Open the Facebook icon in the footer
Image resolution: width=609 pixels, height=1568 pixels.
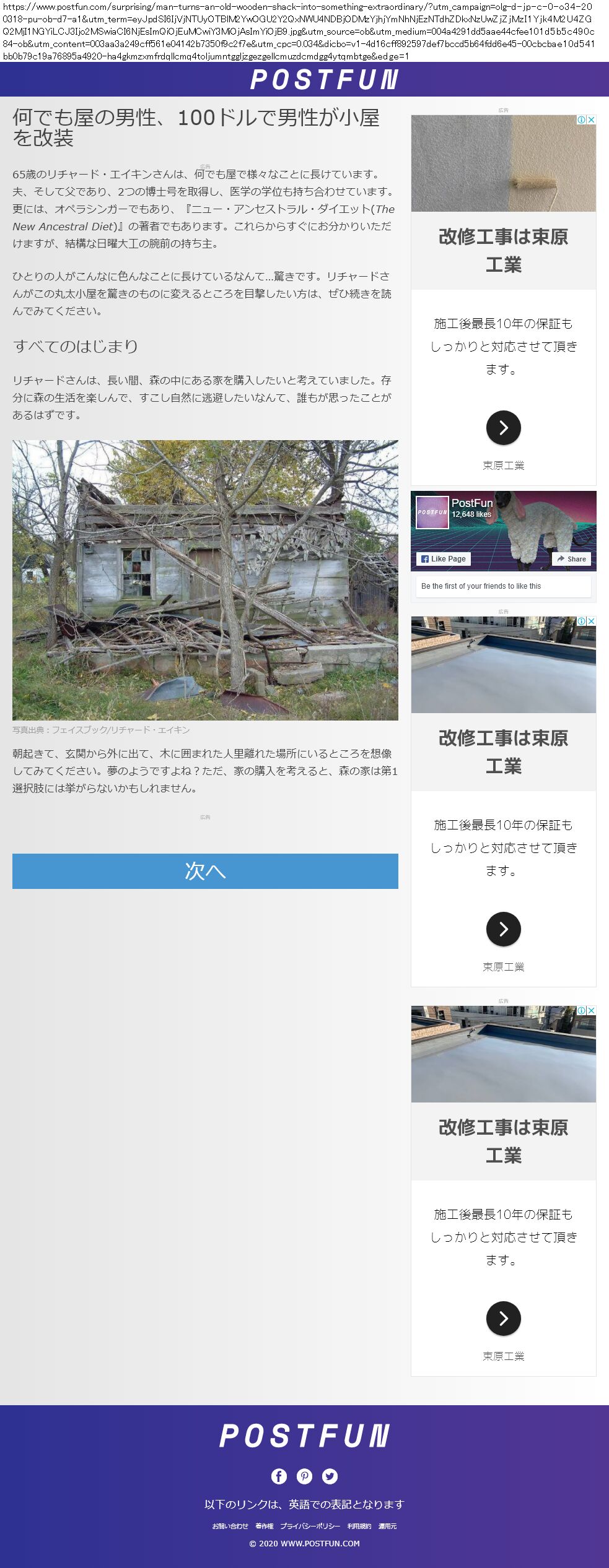[279, 1476]
